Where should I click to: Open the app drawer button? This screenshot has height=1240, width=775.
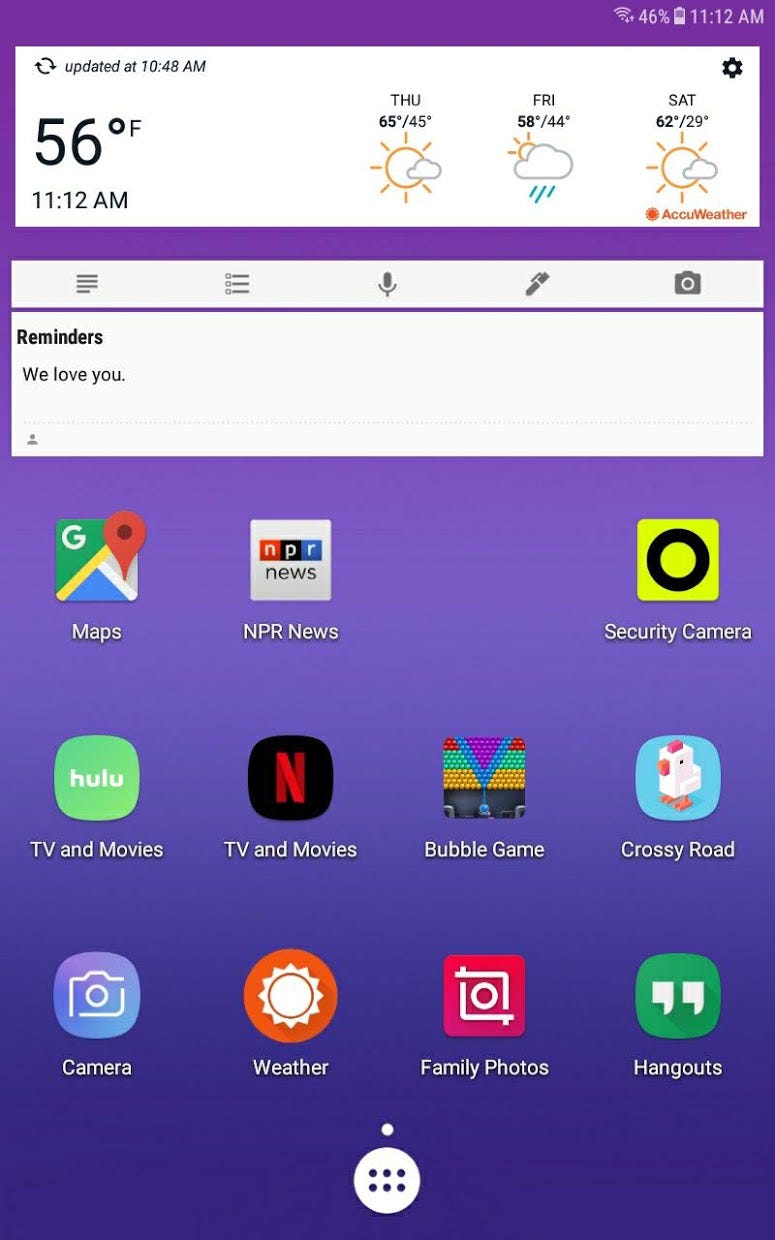tap(387, 1180)
